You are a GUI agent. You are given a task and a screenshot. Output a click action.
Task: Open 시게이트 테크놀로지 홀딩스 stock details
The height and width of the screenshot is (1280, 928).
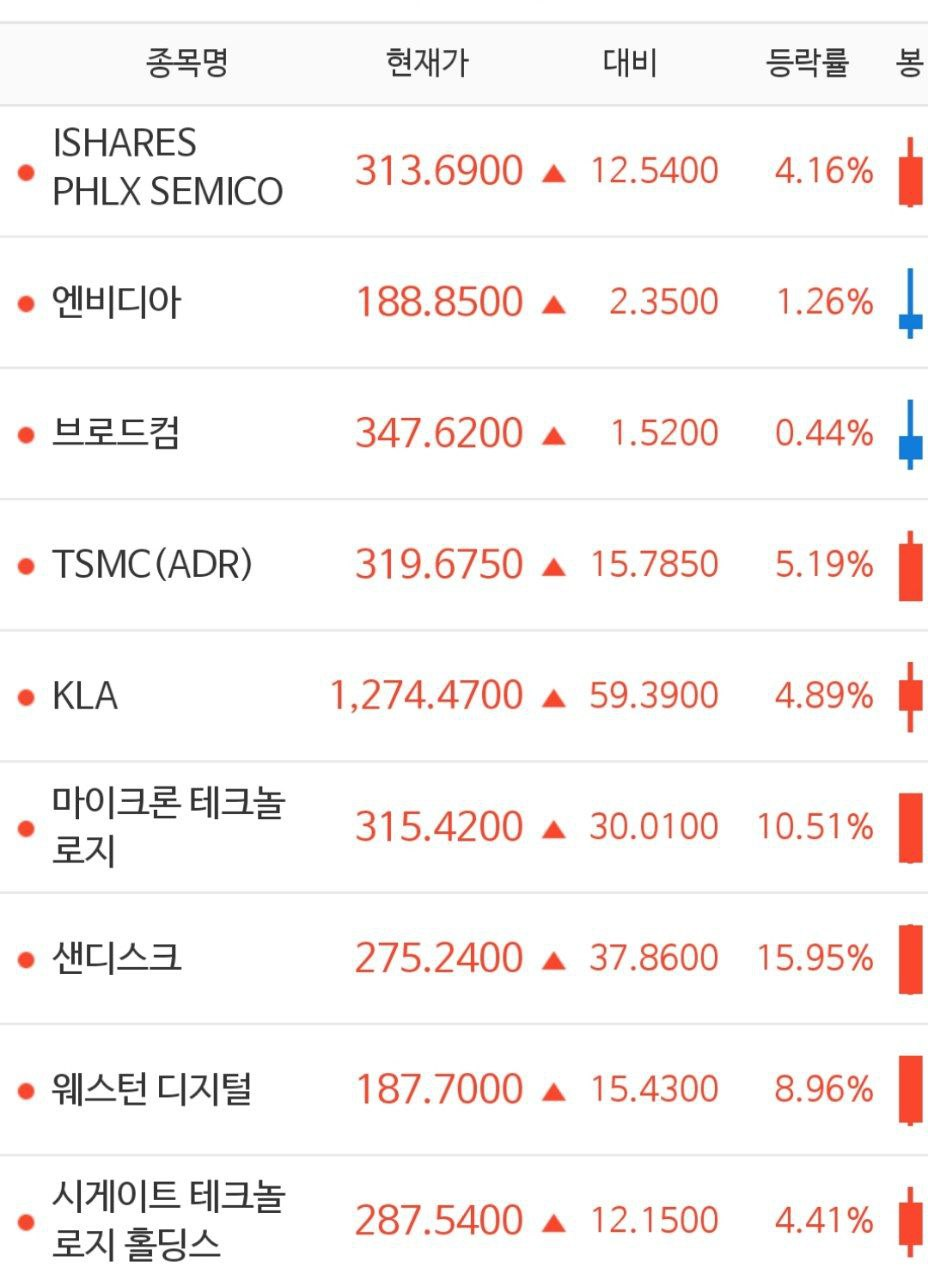coord(167,1220)
